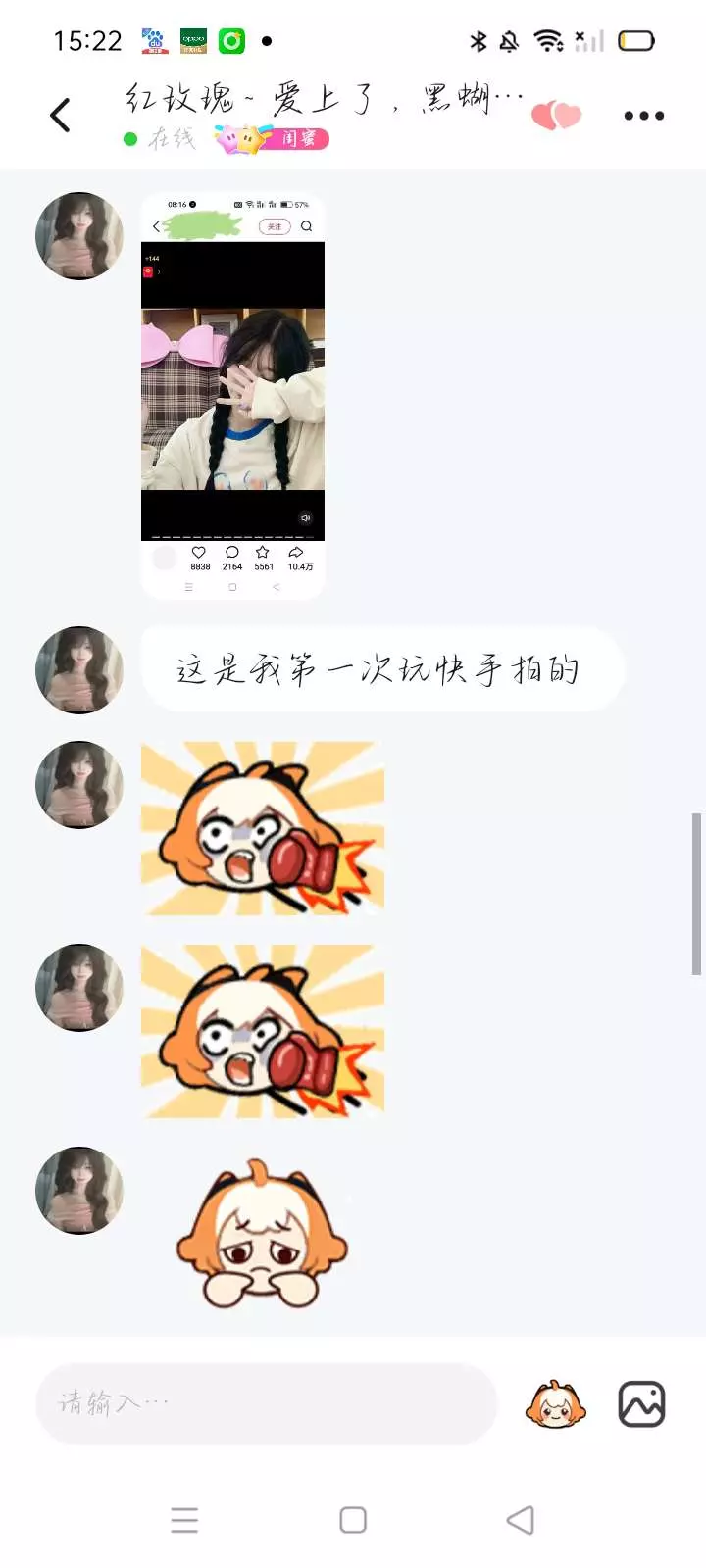This screenshot has height=1568, width=706.
Task: Open the image gallery icon to send a photo
Action: pos(642,1404)
